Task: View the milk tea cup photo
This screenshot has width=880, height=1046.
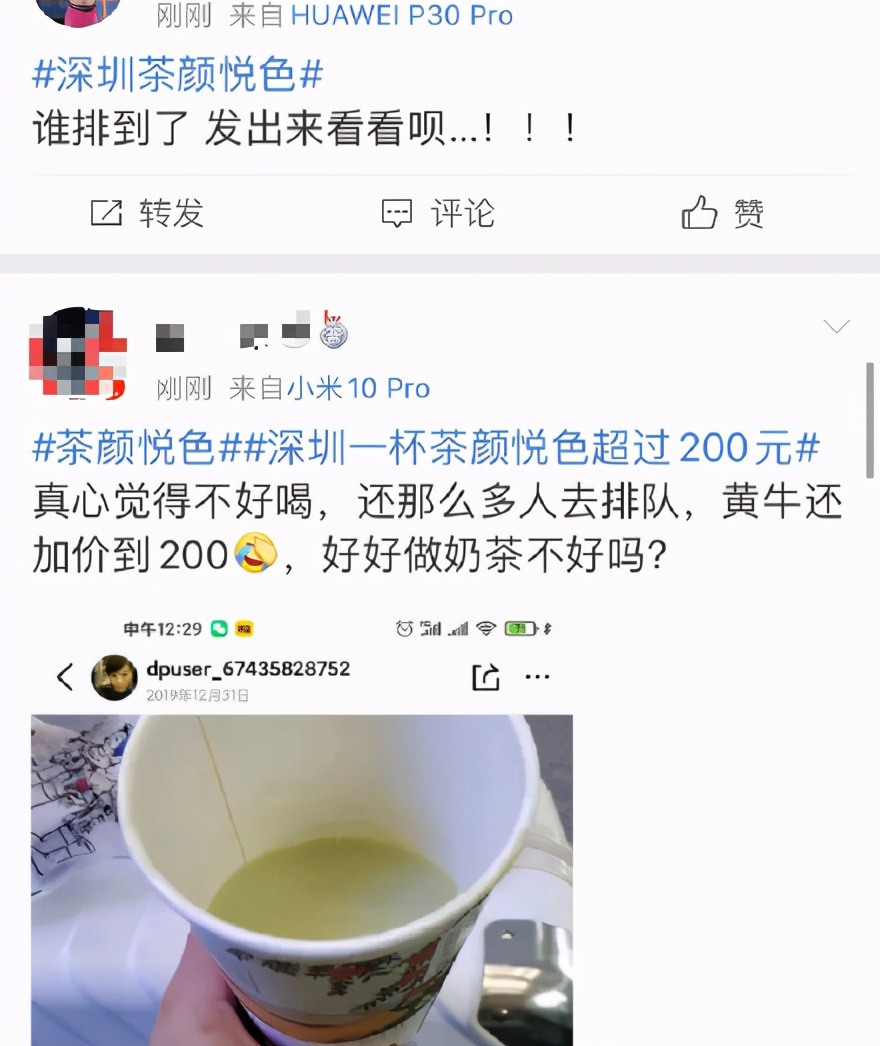Action: (x=300, y=880)
